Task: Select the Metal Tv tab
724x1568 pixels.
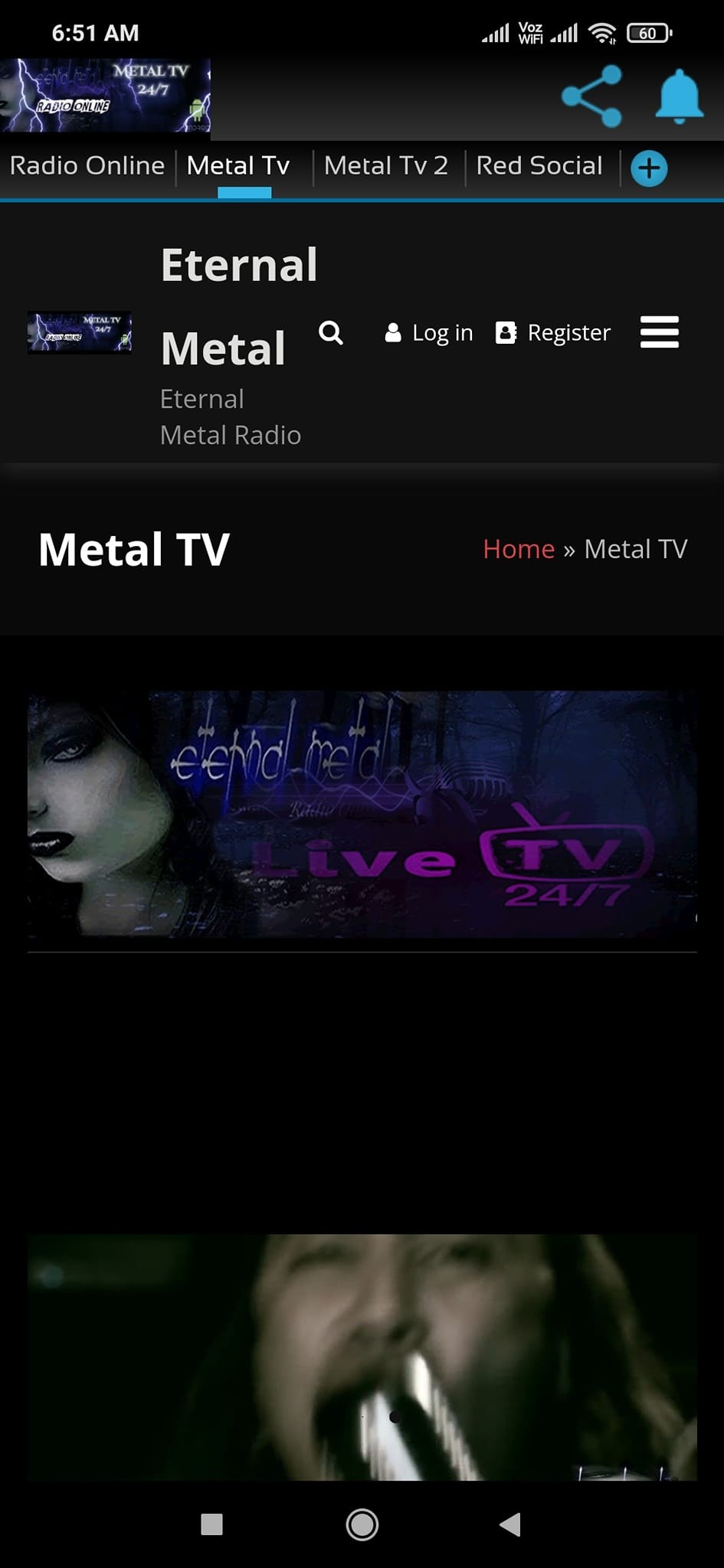Action: pos(238,166)
